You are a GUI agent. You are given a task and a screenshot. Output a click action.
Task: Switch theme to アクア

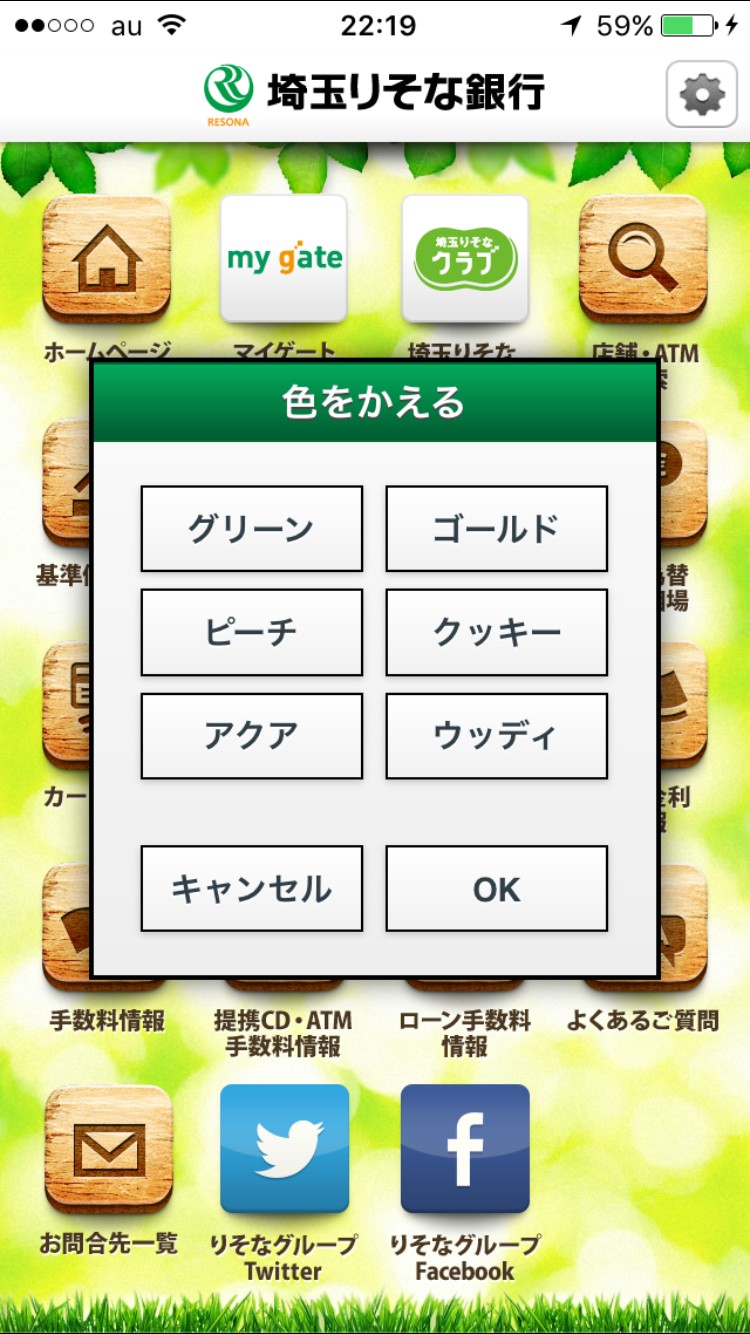click(251, 736)
